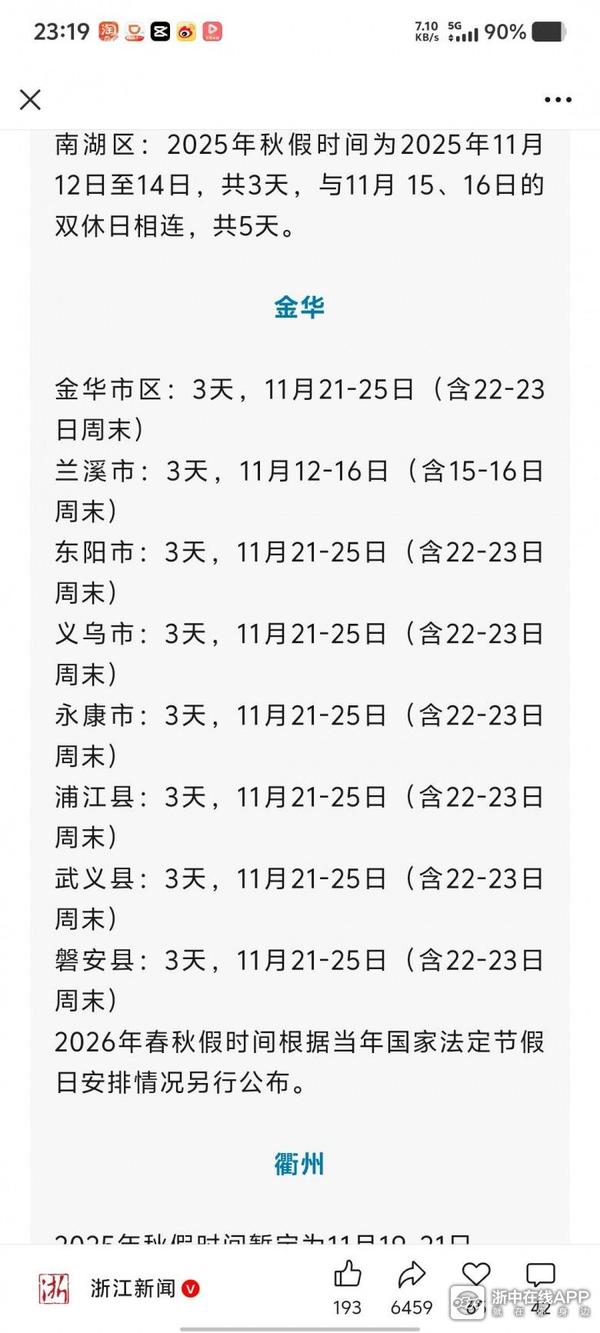Viewport: 600px width, 1333px height.
Task: Open the three-dot more options menu
Action: tap(557, 100)
